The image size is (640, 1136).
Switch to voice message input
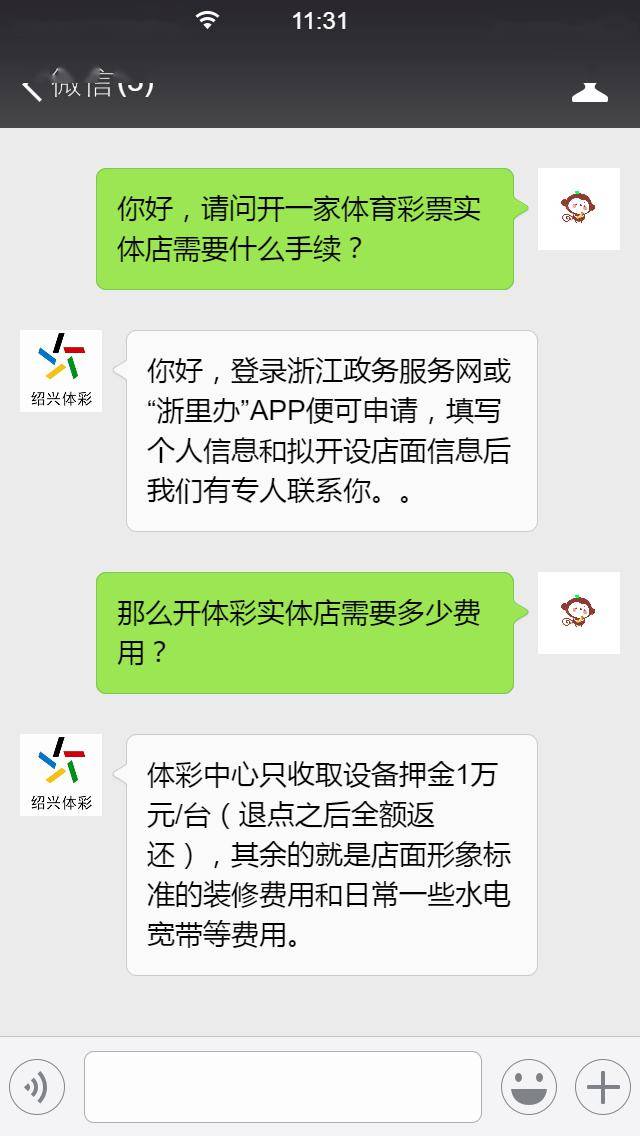click(x=37, y=1087)
